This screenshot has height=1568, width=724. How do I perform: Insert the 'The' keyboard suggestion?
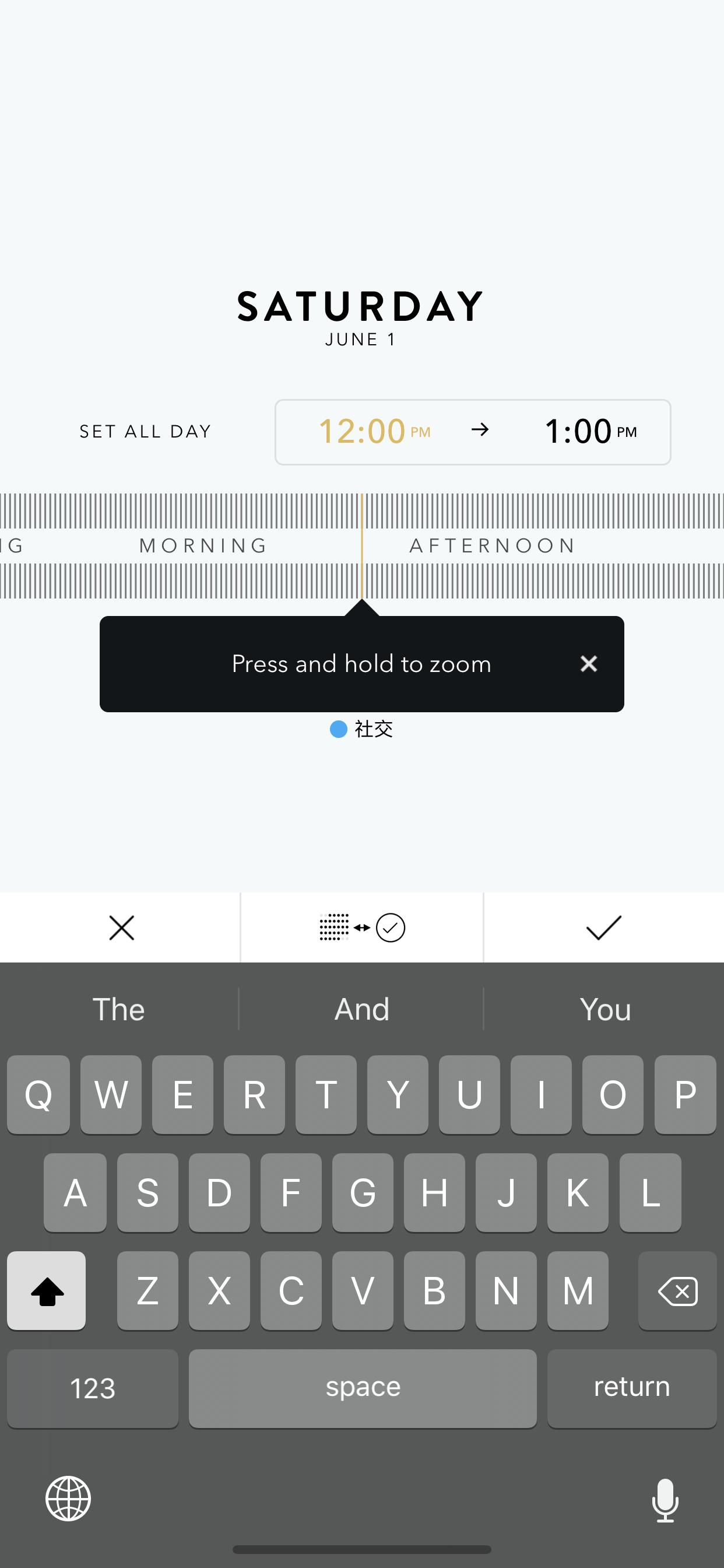[119, 1009]
